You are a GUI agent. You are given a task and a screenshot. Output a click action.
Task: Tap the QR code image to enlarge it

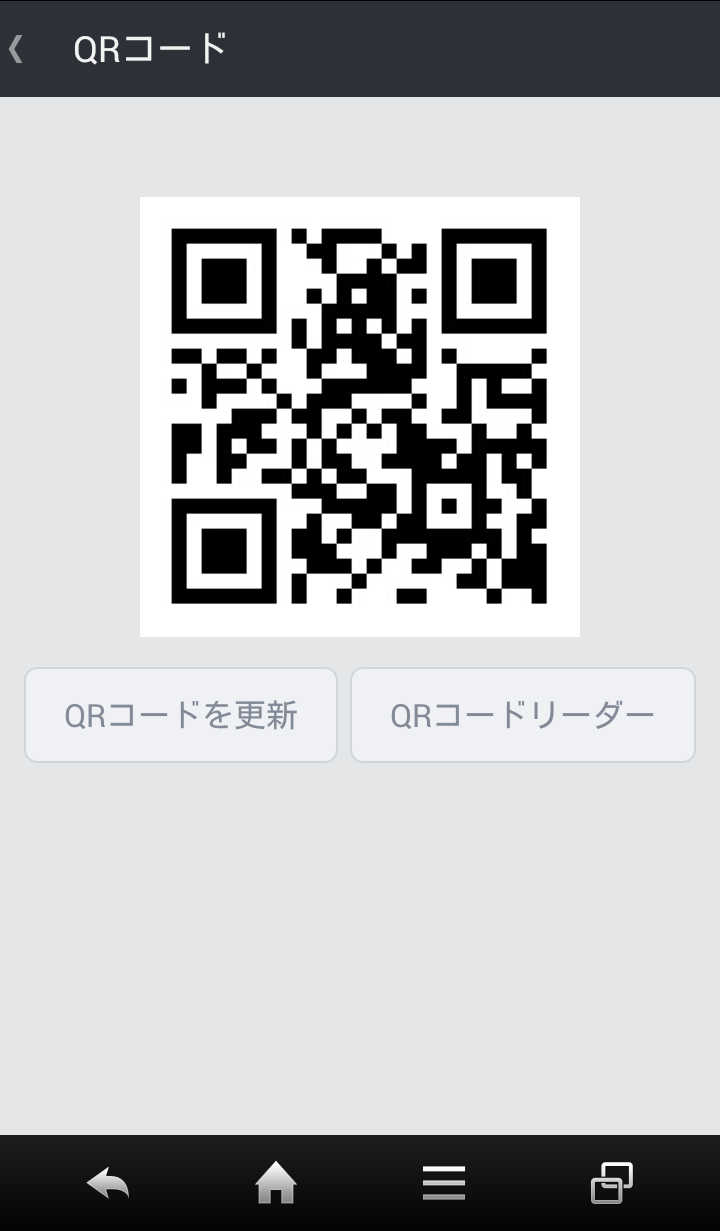[360, 415]
